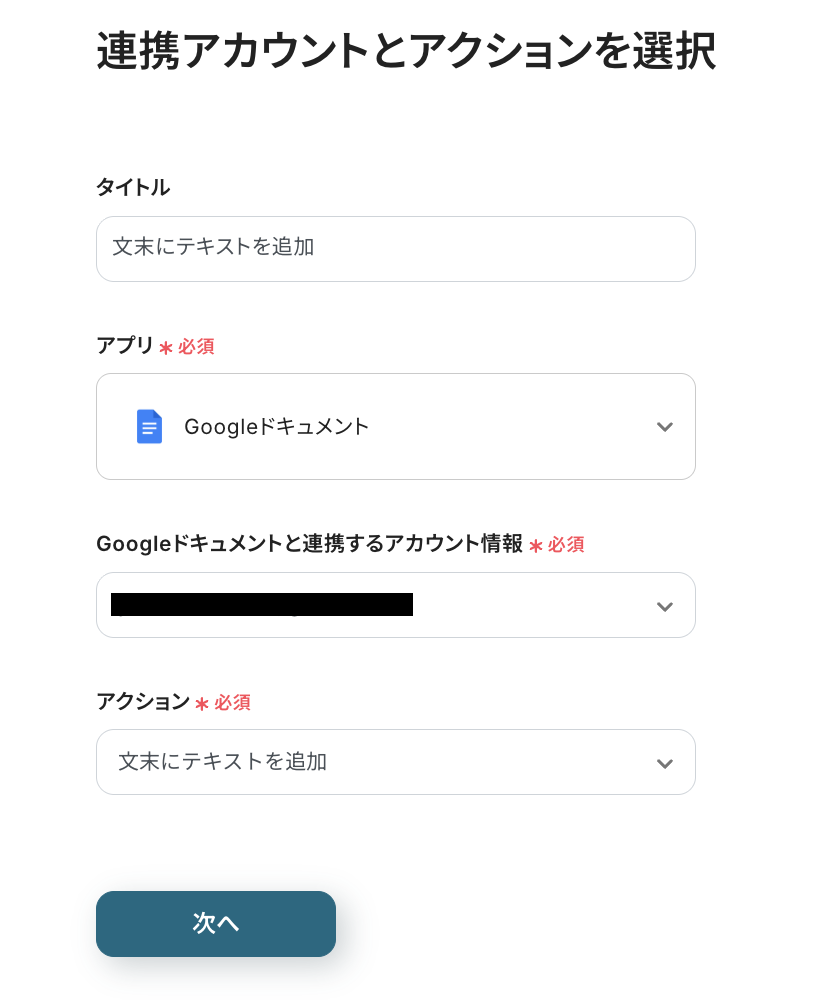Open the アクション dropdown
838x1000 pixels.
395,762
